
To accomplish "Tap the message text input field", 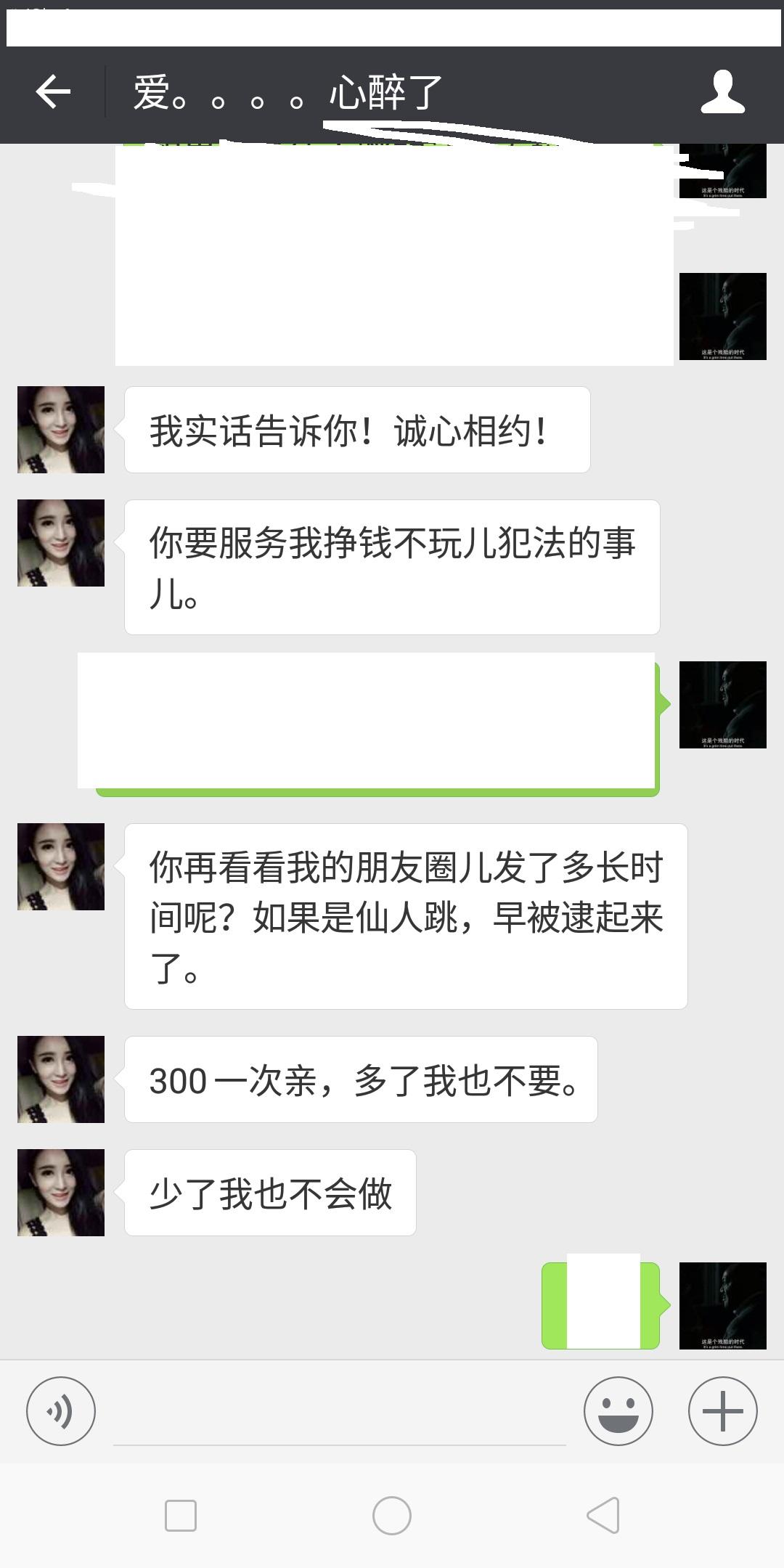I will [339, 1416].
